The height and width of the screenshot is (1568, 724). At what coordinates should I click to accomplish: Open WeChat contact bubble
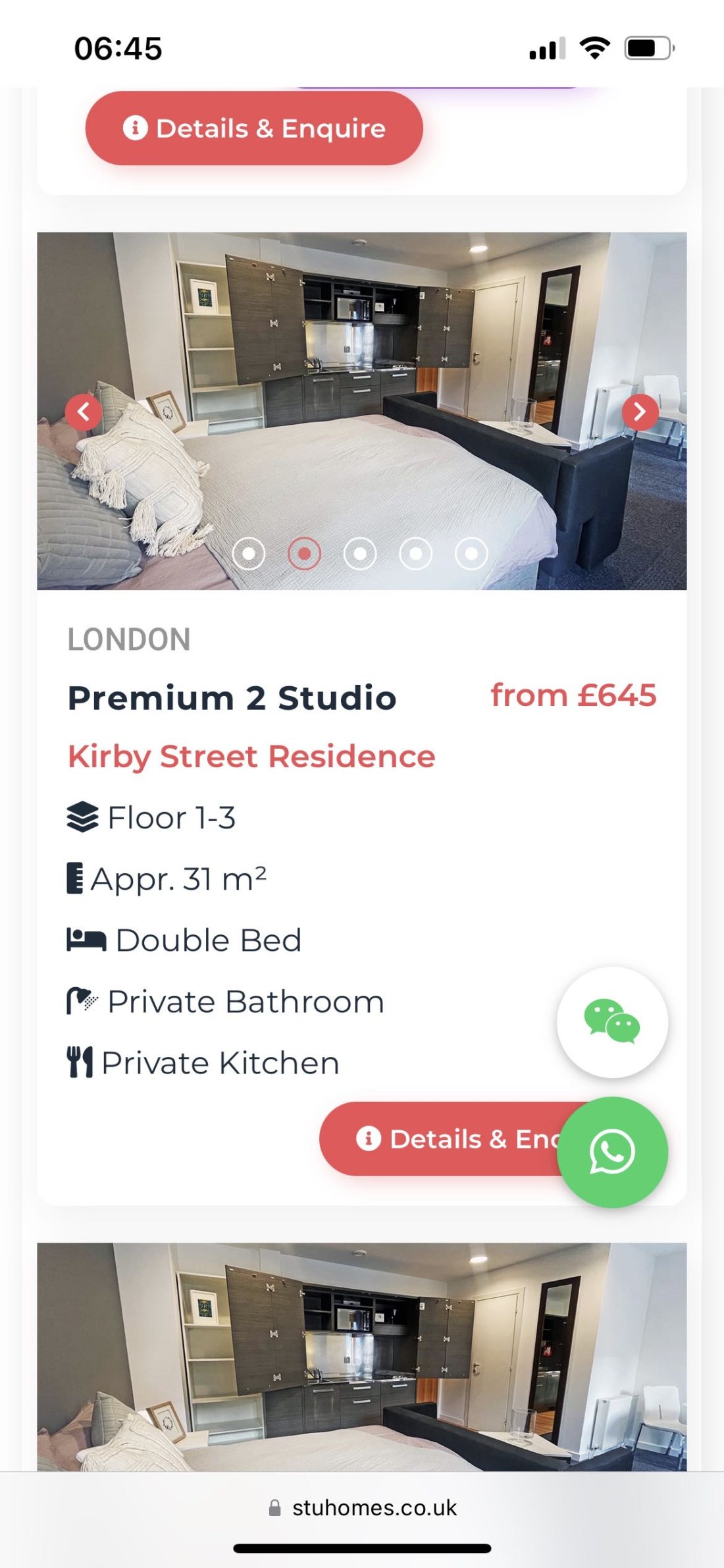(x=612, y=1022)
